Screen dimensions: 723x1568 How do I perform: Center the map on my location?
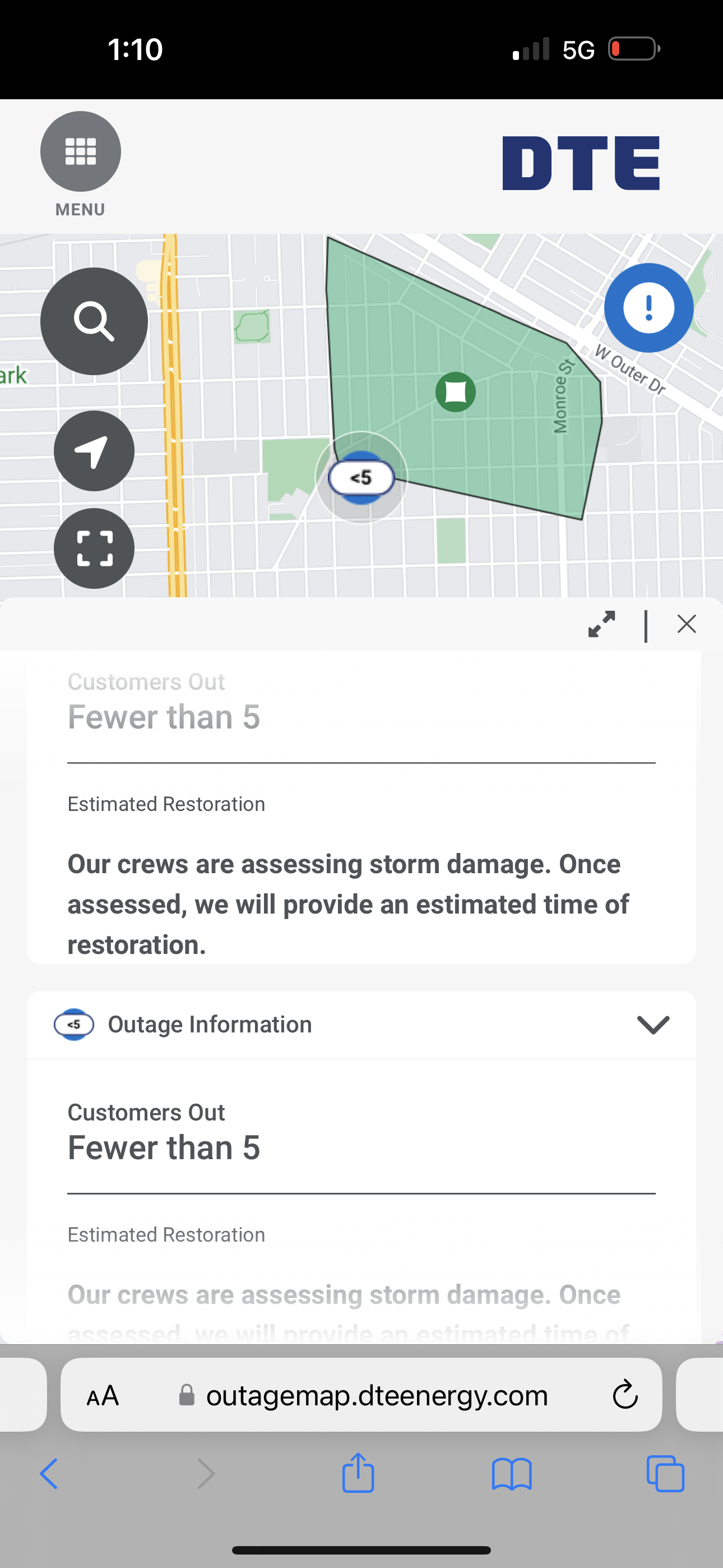(94, 451)
